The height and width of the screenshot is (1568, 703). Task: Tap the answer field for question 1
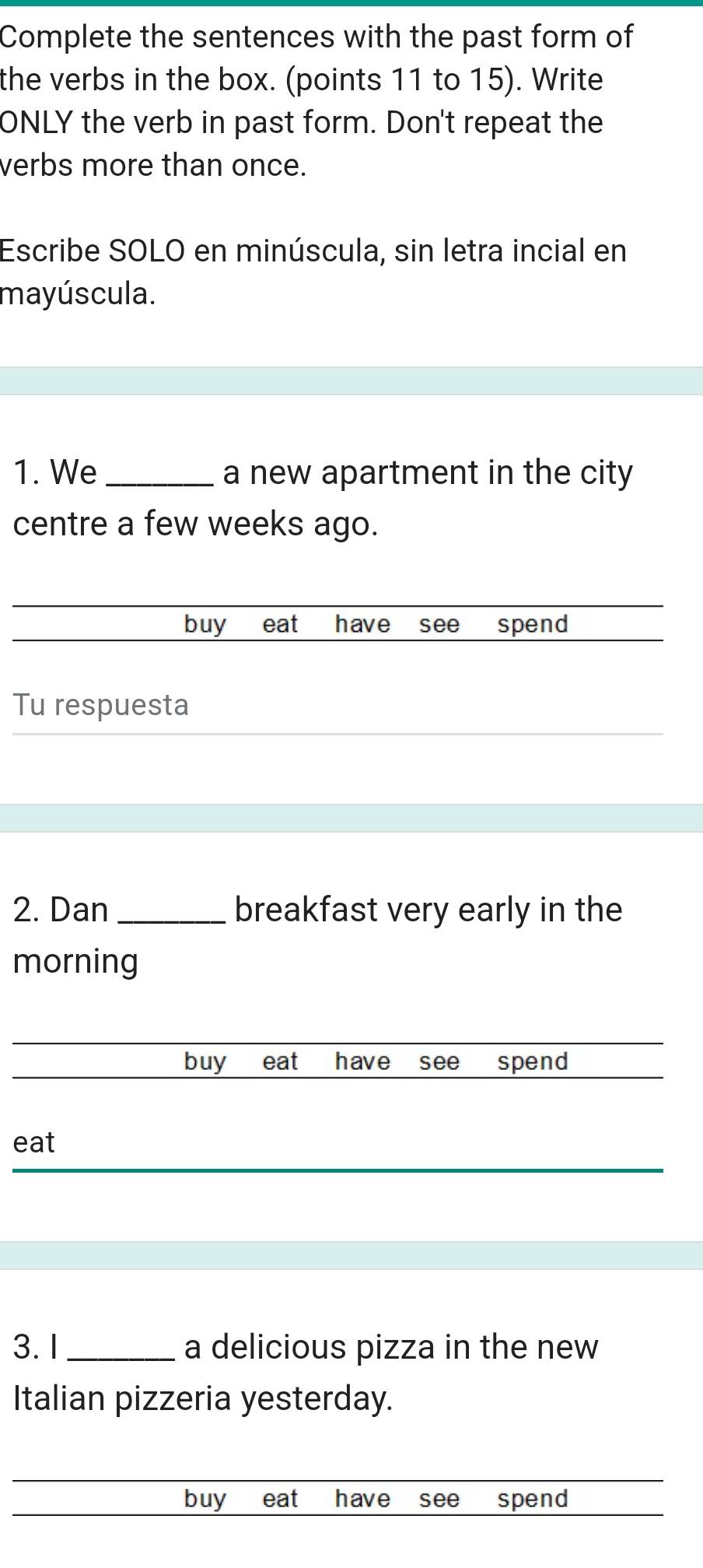pos(338,705)
